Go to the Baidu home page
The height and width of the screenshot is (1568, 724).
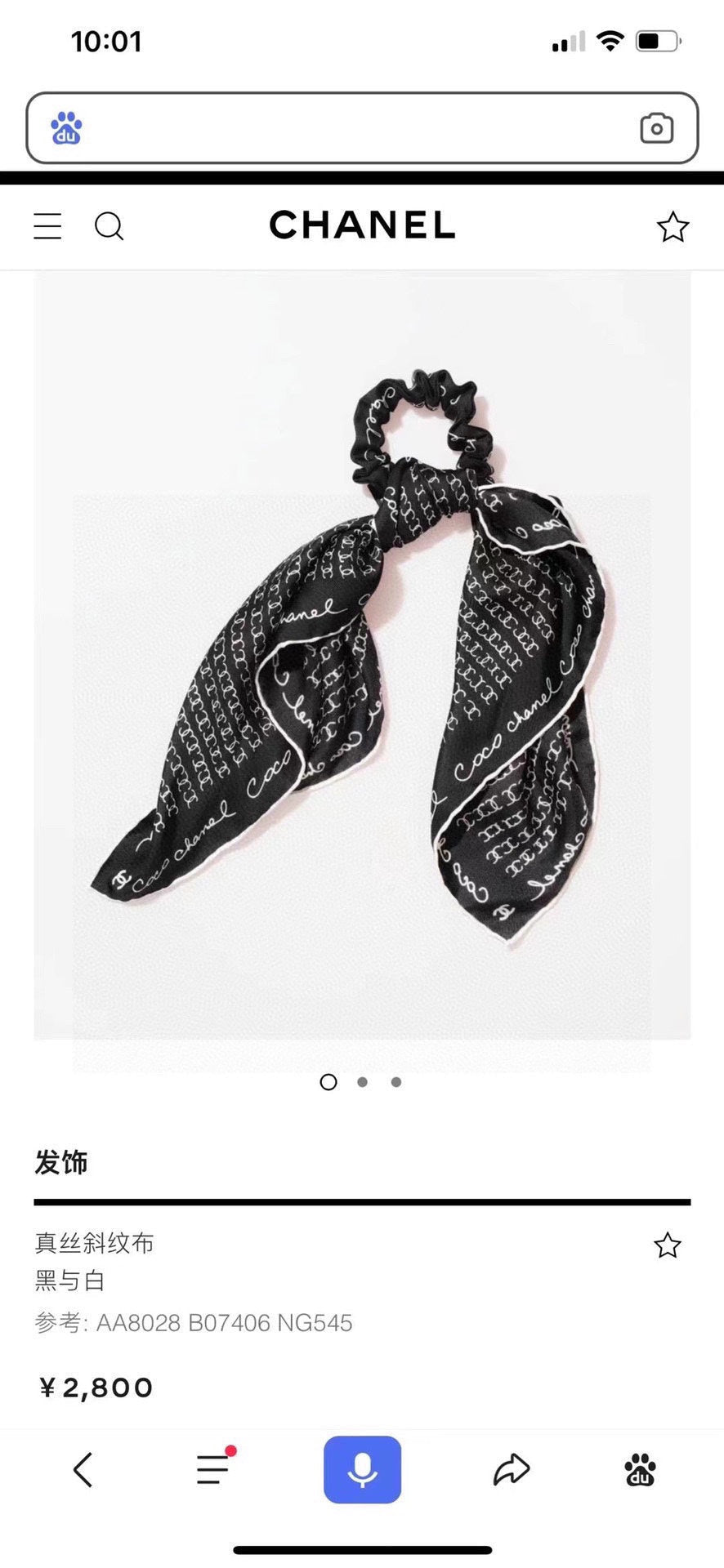click(x=640, y=1470)
